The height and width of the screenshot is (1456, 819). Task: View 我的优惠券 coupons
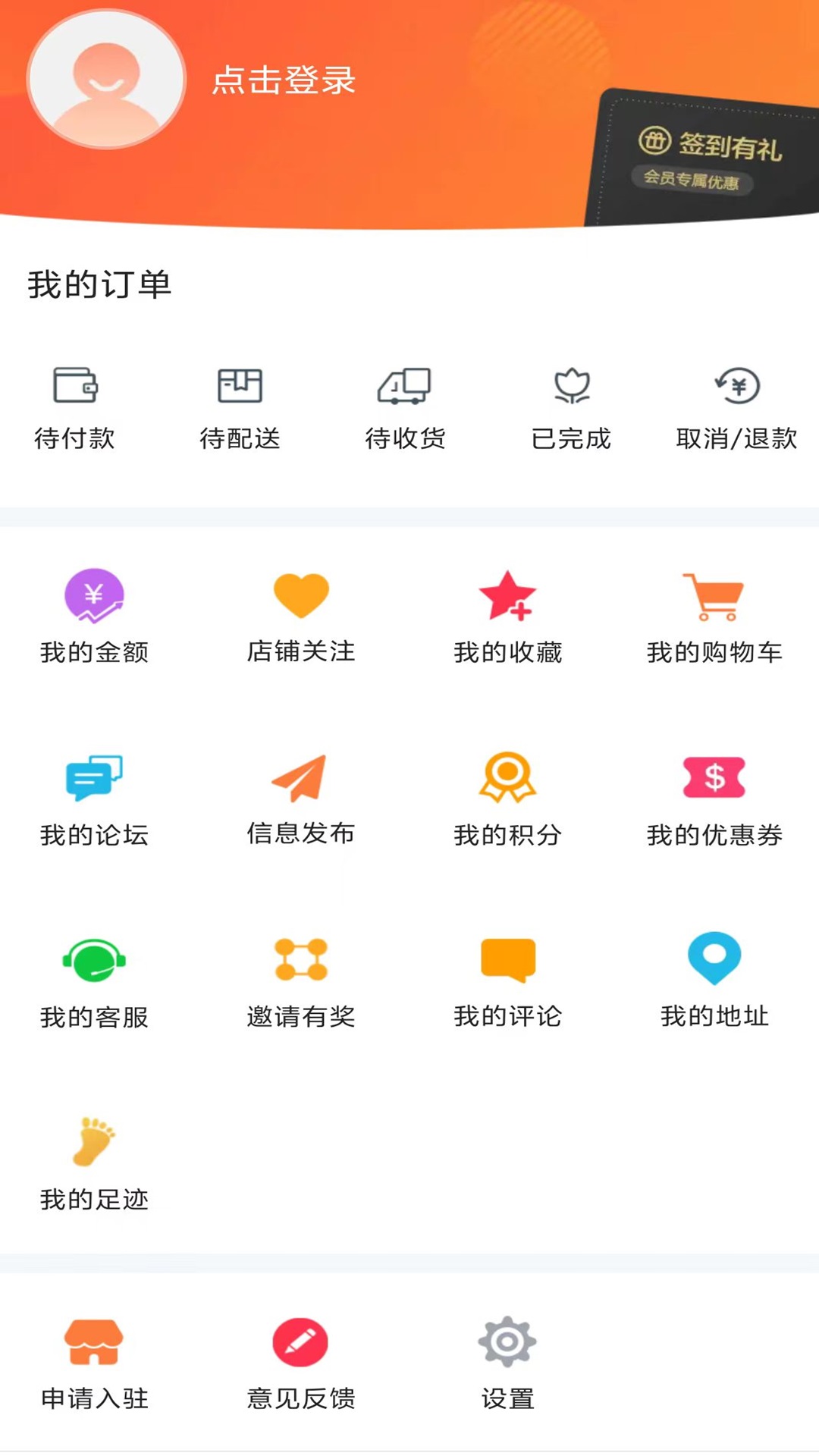click(x=714, y=799)
